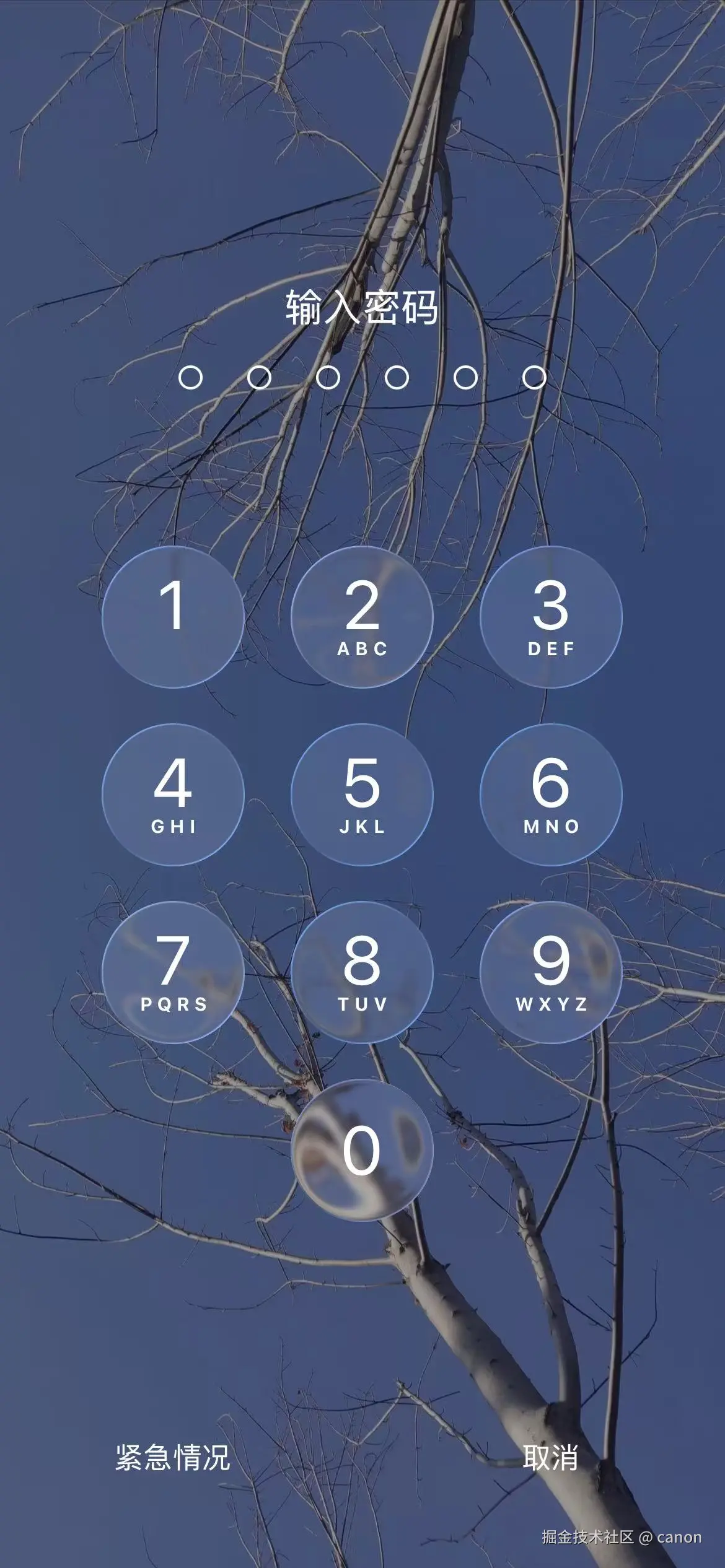Tap the 7 PQRS key

point(173,972)
